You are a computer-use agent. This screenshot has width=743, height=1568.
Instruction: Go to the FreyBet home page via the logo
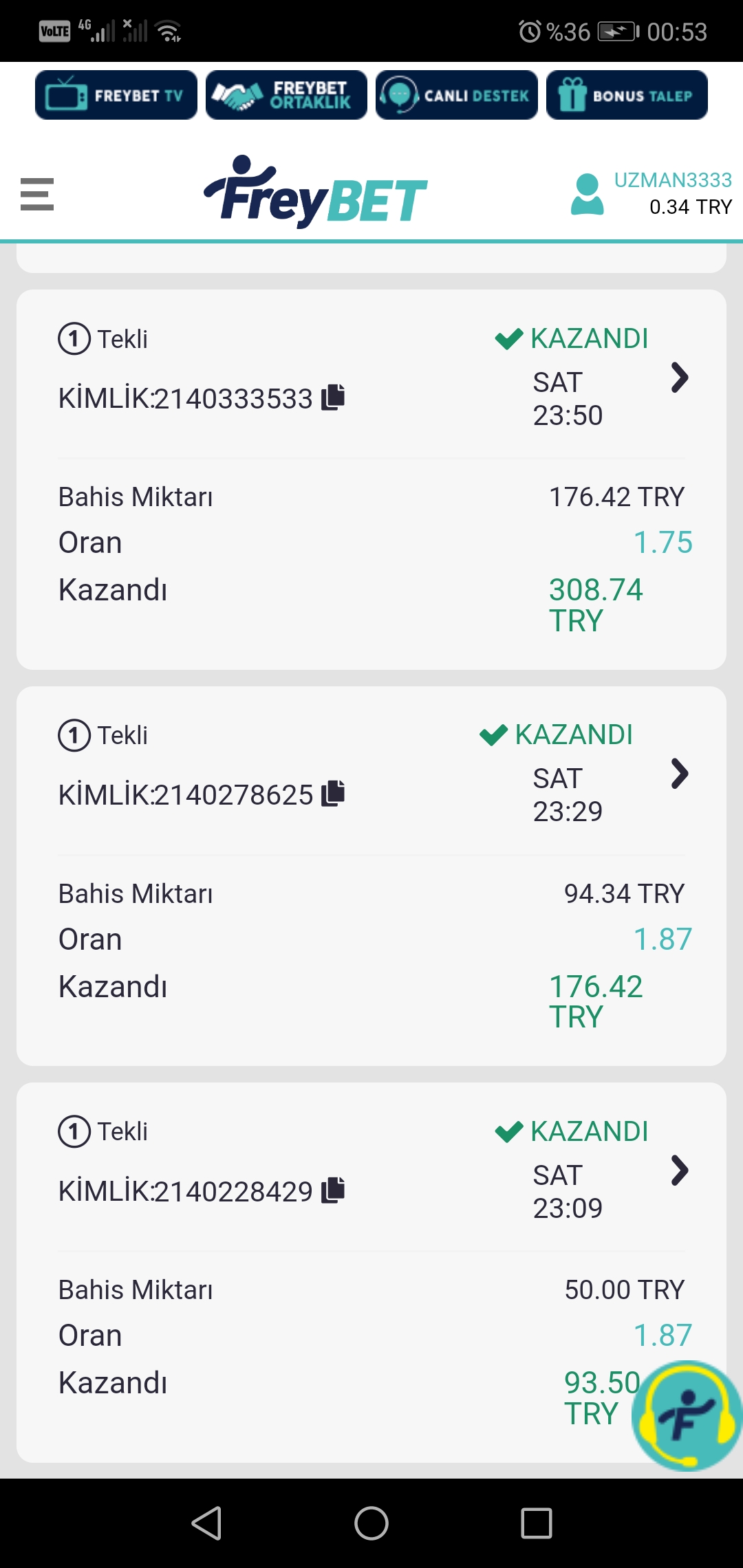[316, 192]
